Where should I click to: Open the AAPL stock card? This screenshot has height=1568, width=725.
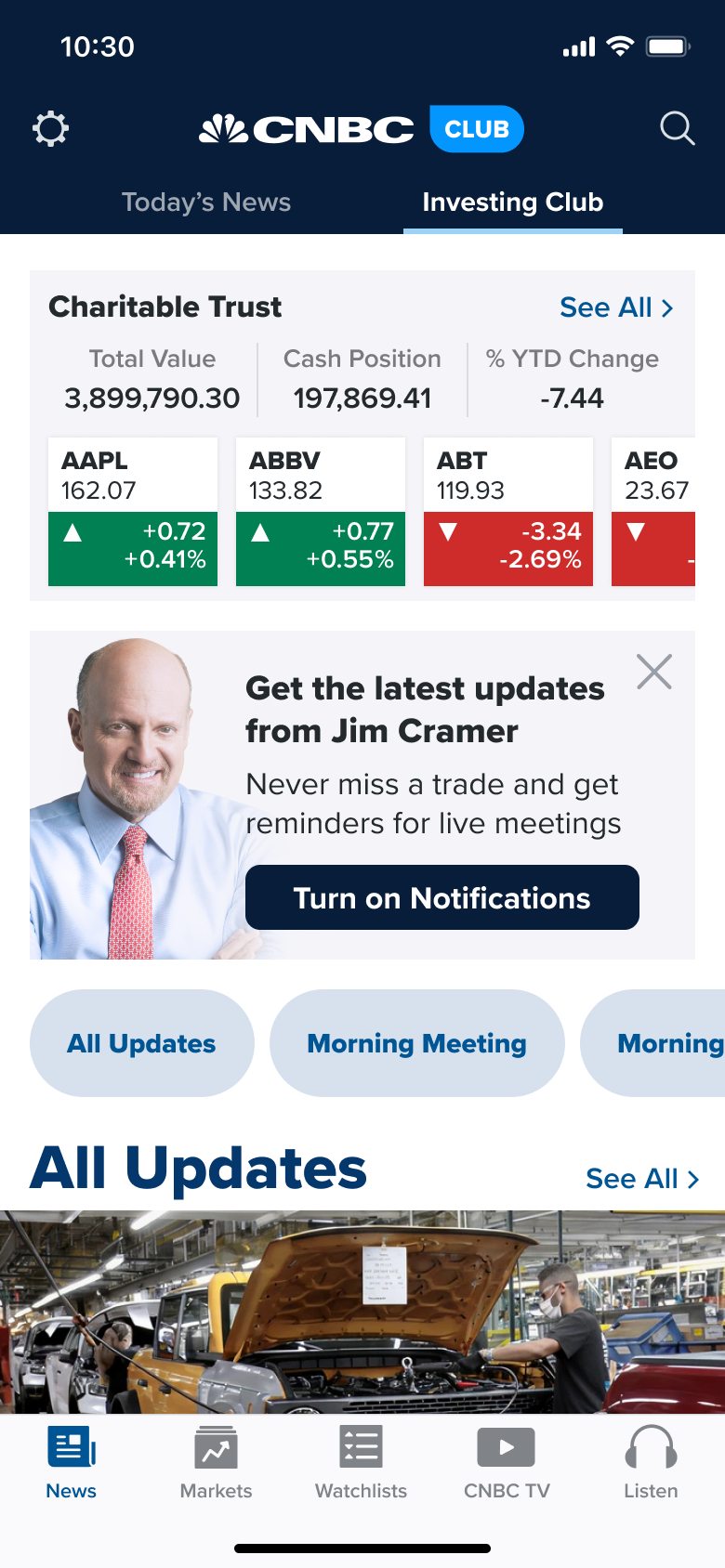click(133, 511)
